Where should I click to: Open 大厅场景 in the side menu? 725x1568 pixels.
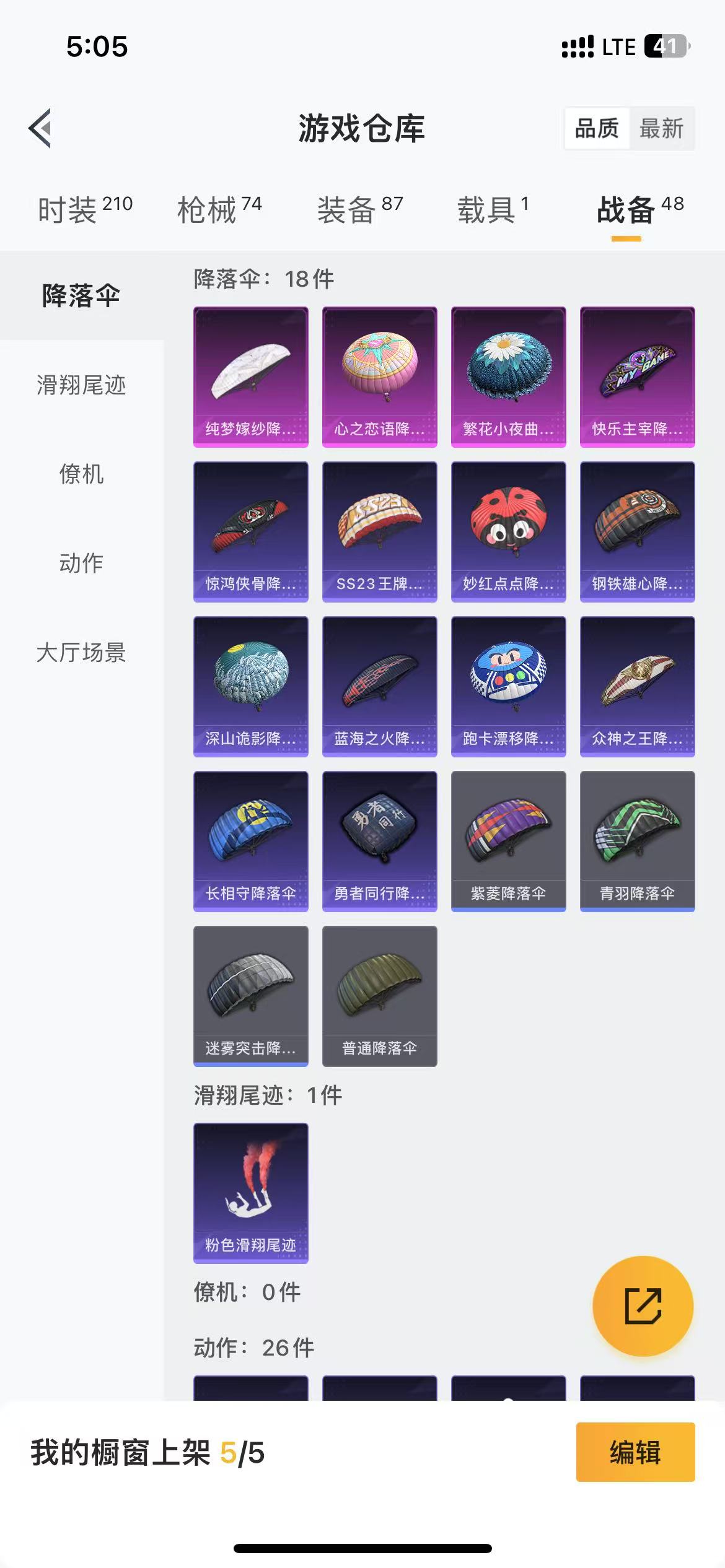pyautogui.click(x=81, y=652)
